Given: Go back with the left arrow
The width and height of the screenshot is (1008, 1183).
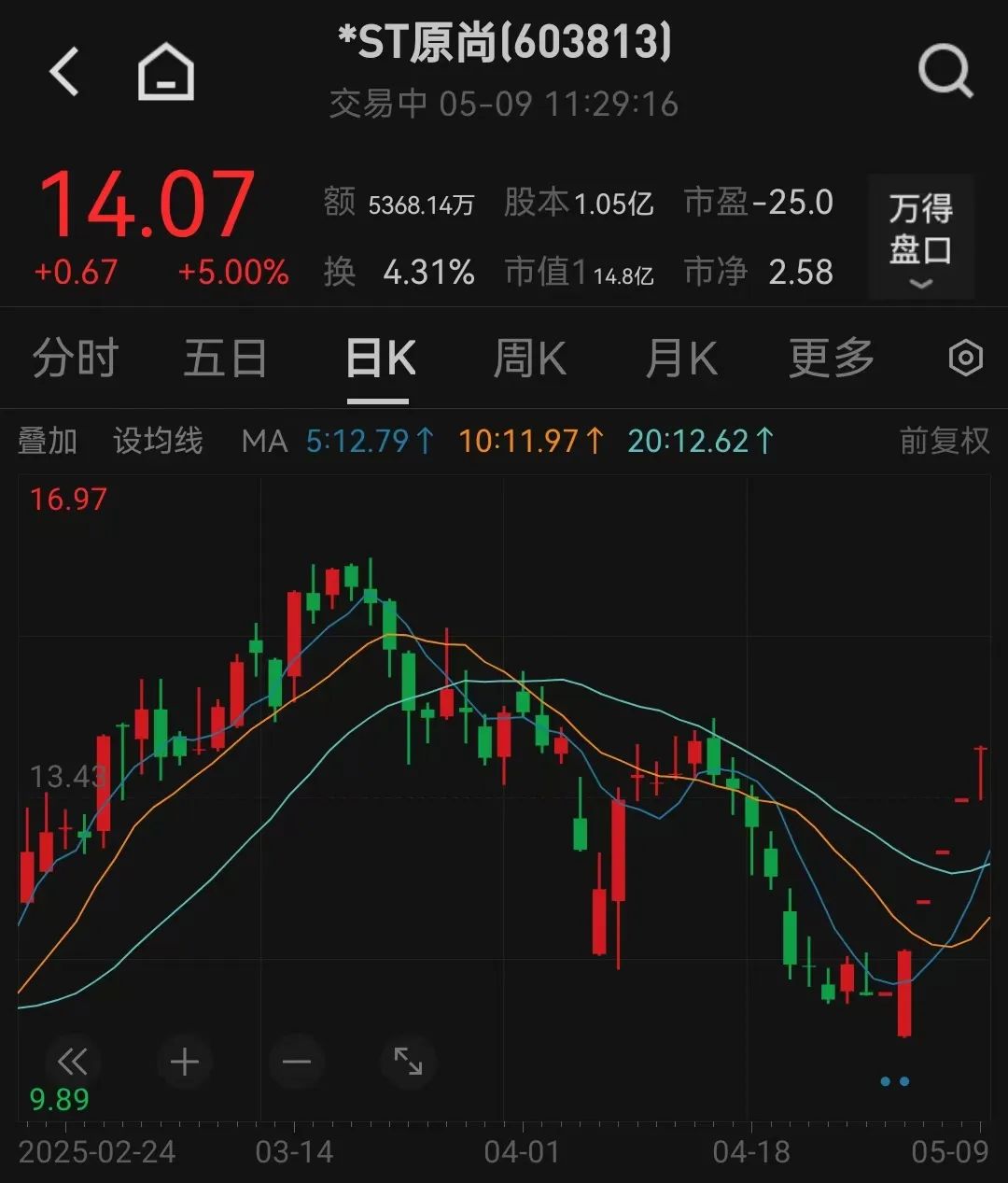Looking at the screenshot, I should 64,72.
